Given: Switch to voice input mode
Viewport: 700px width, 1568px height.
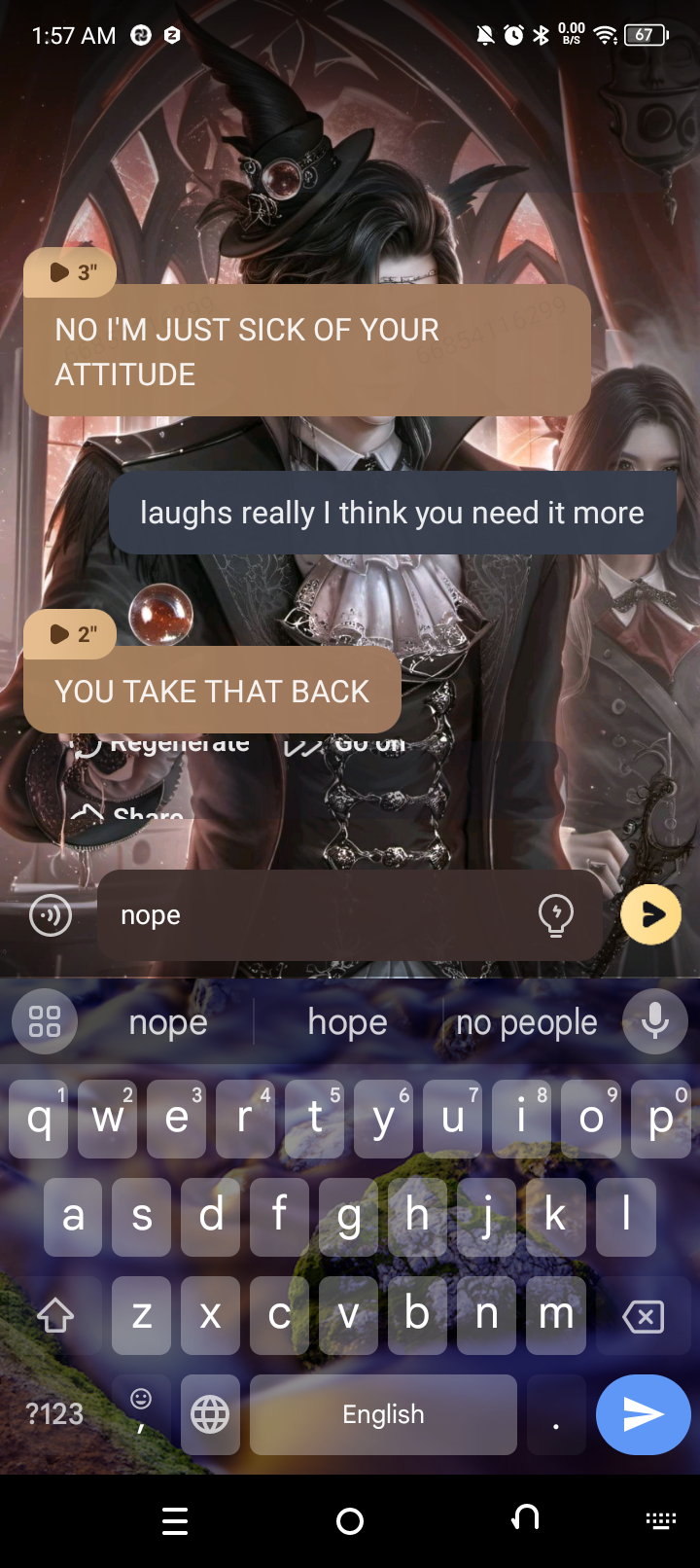Looking at the screenshot, I should coord(51,915).
